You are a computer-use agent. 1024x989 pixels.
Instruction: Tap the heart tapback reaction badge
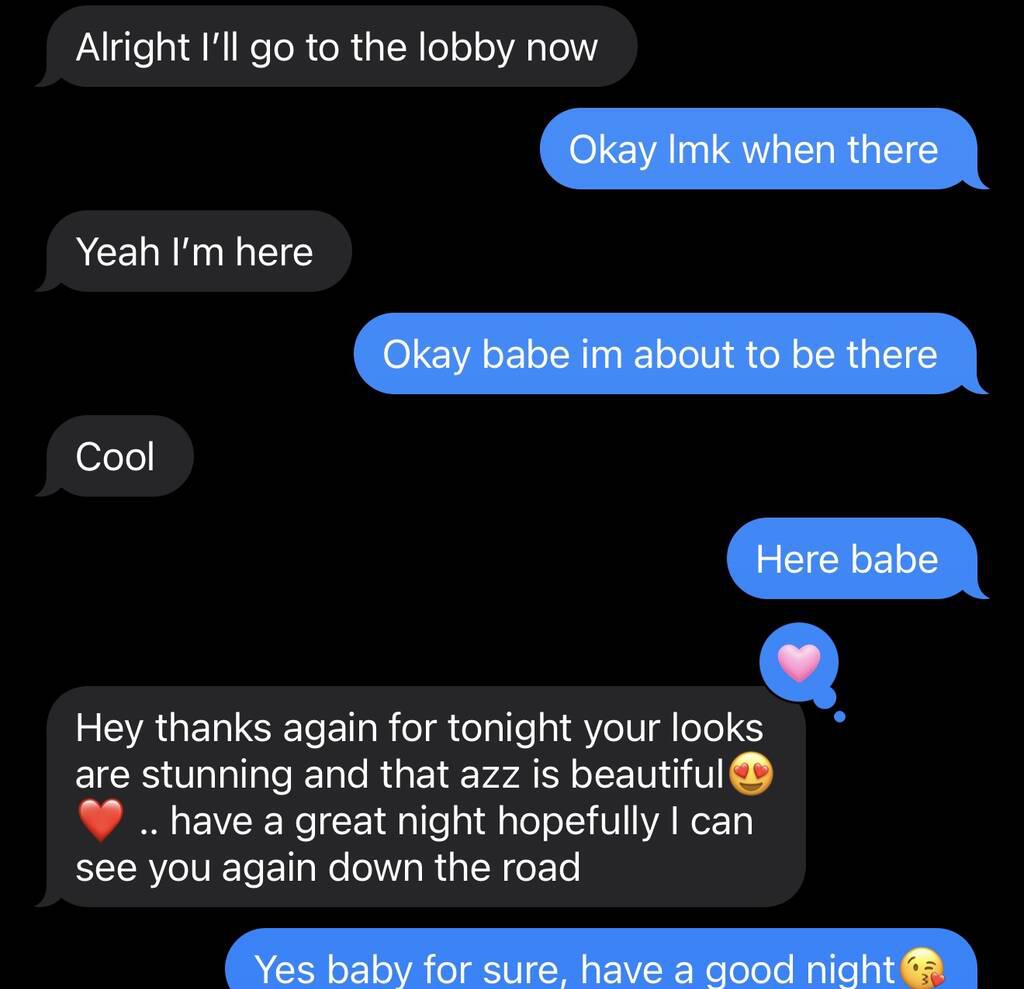pos(798,662)
